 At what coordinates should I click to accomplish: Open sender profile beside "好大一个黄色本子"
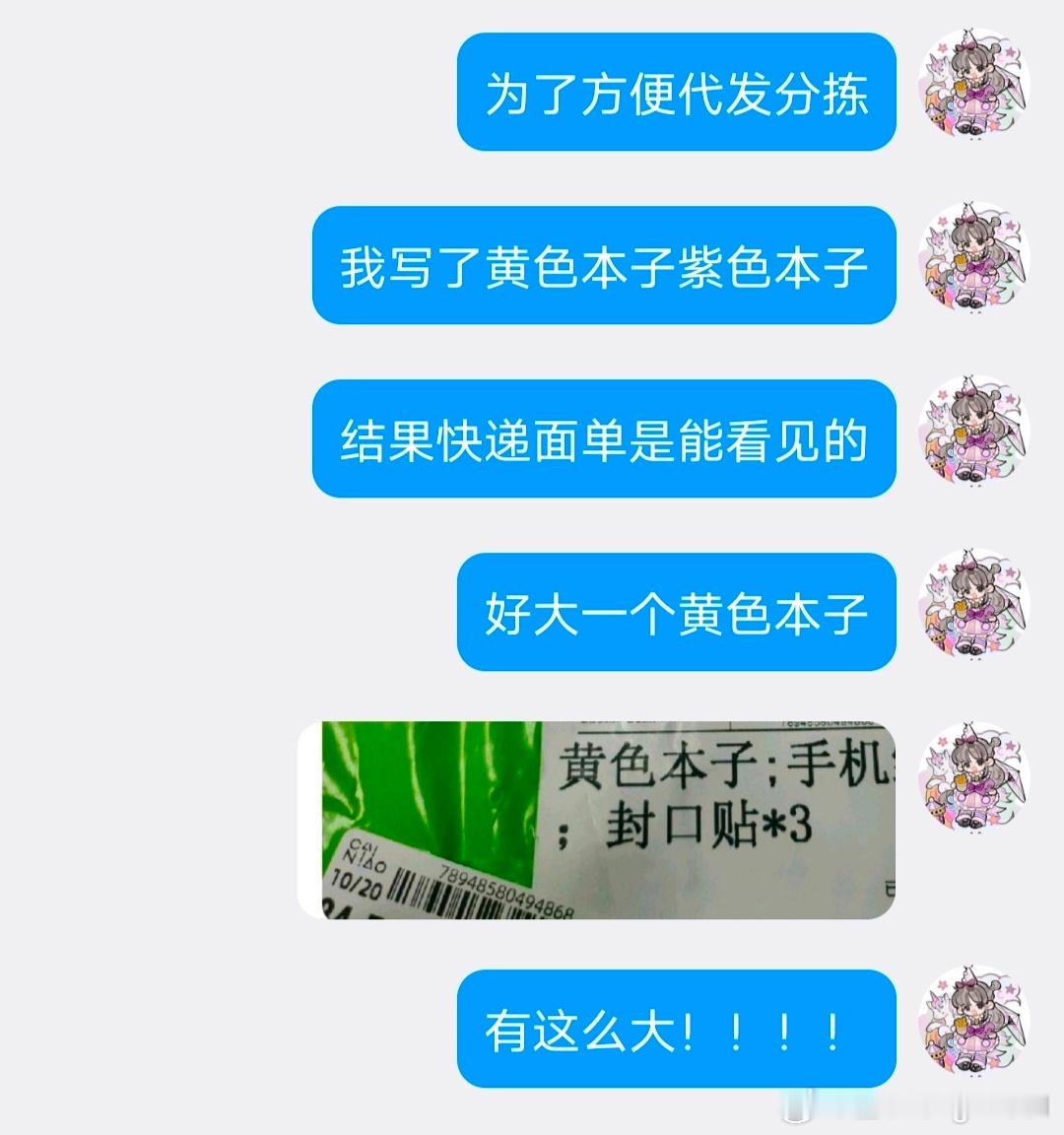(x=973, y=604)
